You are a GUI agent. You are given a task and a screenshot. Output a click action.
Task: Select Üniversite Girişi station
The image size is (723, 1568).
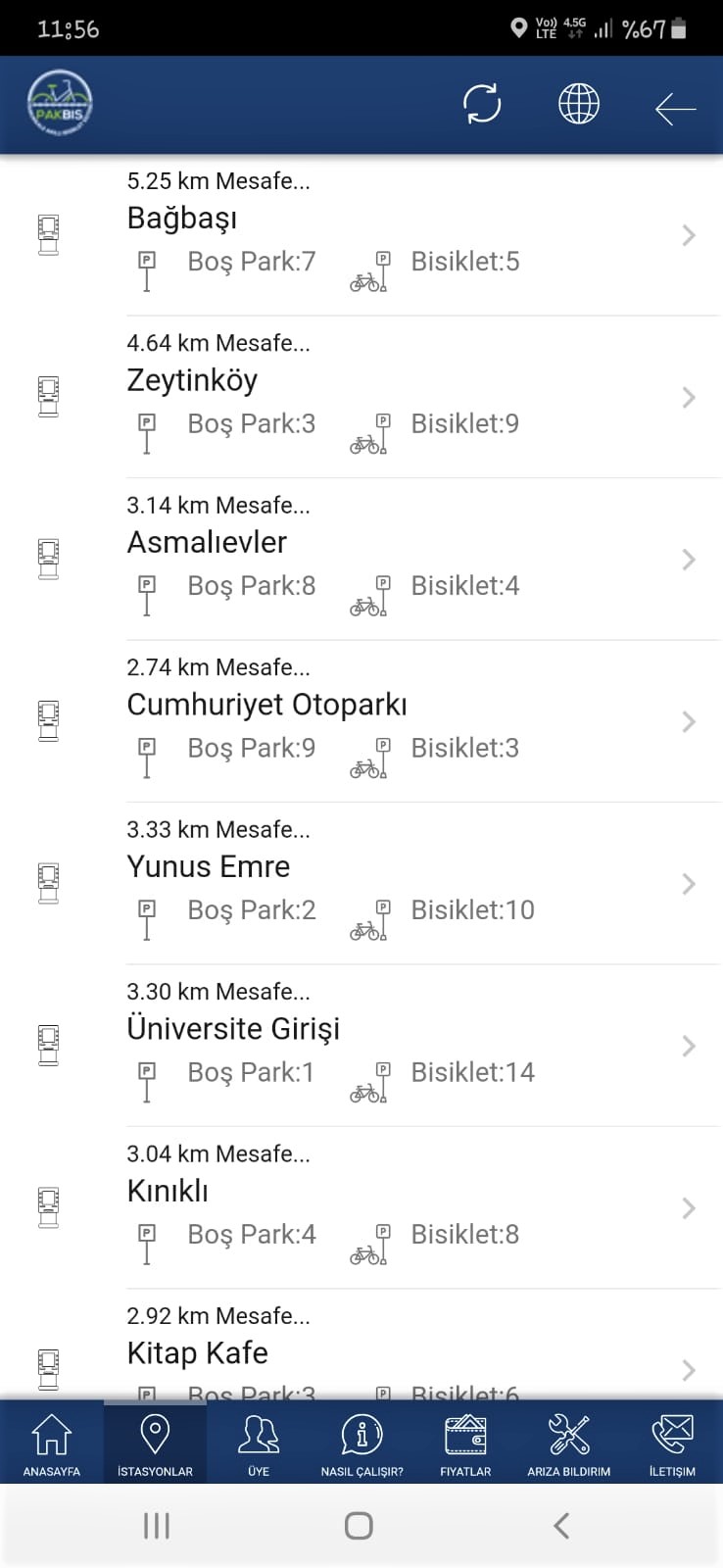[x=392, y=1046]
